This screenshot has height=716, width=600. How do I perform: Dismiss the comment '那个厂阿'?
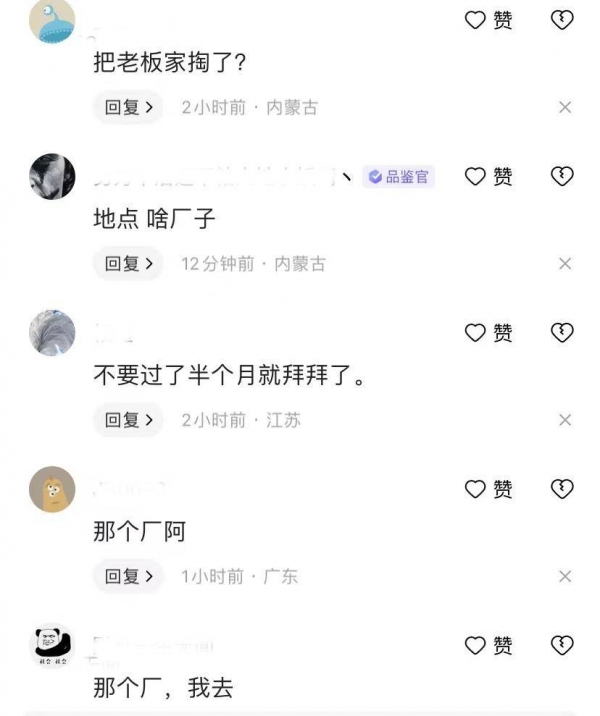point(565,576)
